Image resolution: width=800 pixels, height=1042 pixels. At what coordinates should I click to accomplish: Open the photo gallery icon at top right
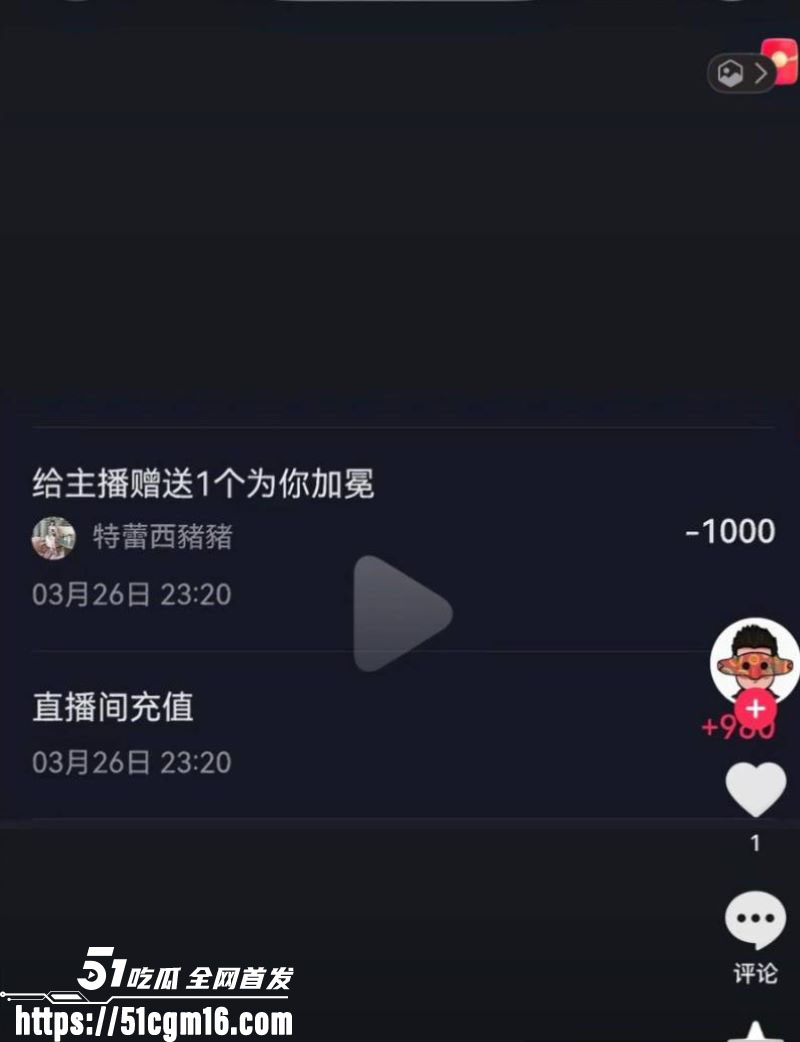731,73
